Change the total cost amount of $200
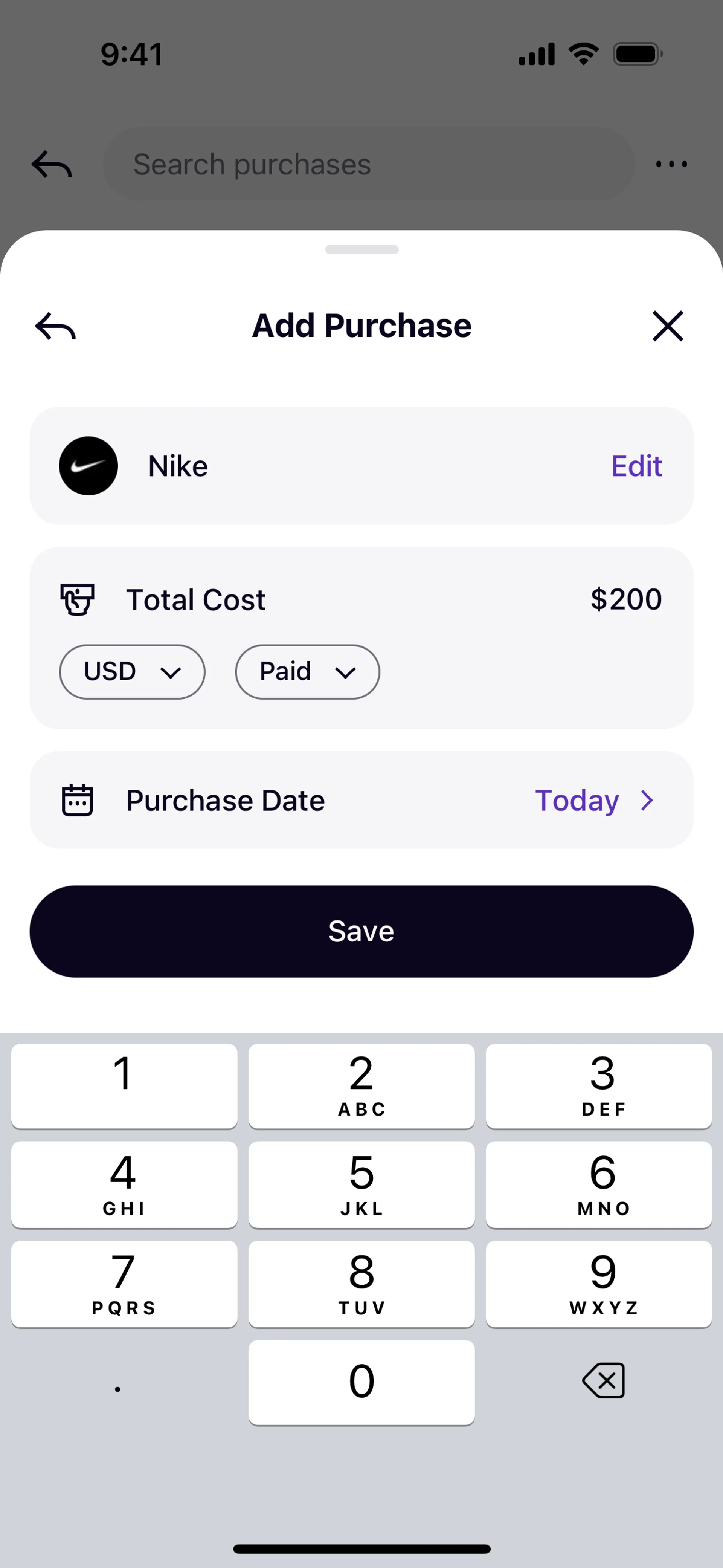 coord(625,599)
